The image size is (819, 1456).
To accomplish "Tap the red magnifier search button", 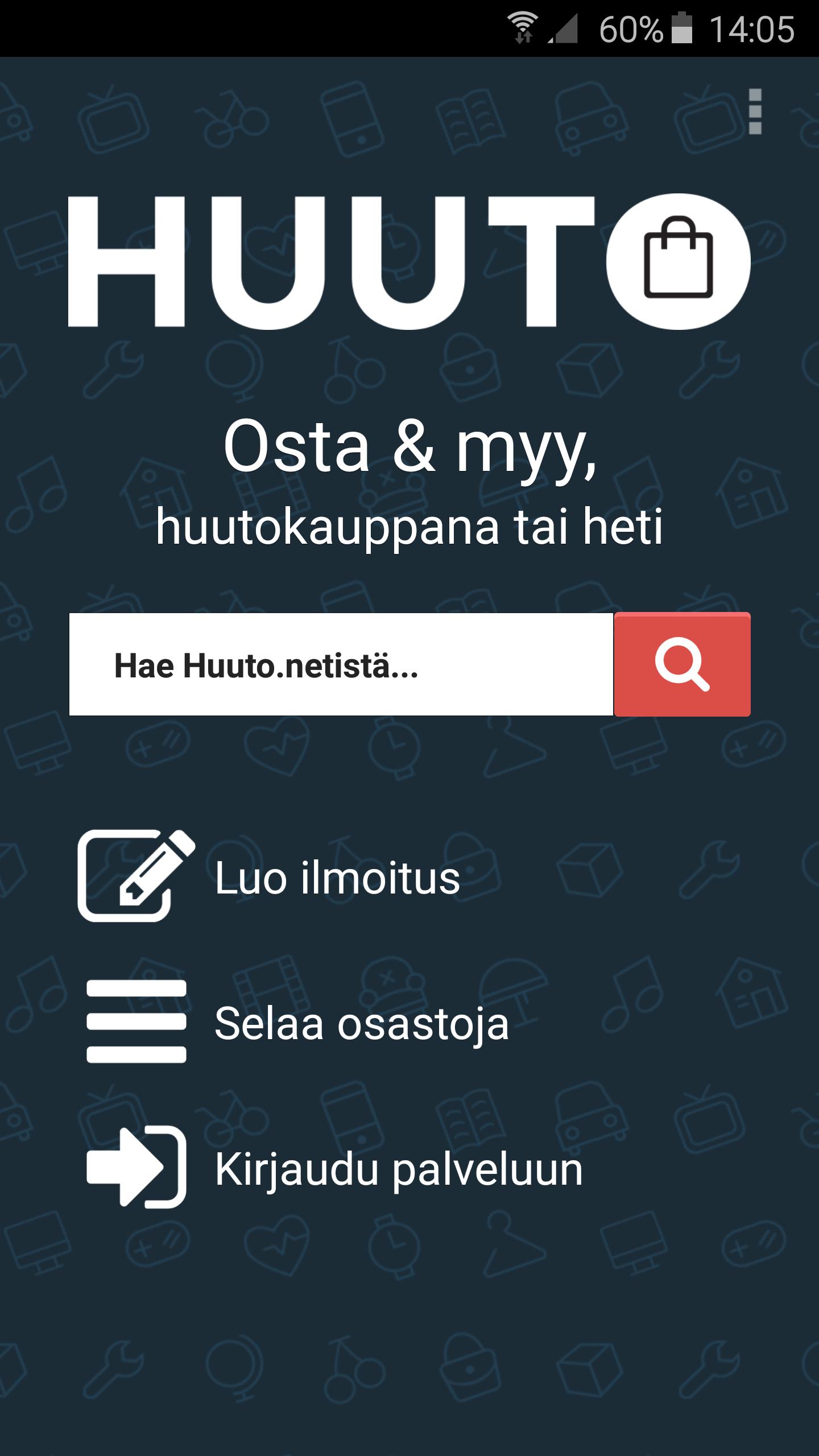I will 682,664.
